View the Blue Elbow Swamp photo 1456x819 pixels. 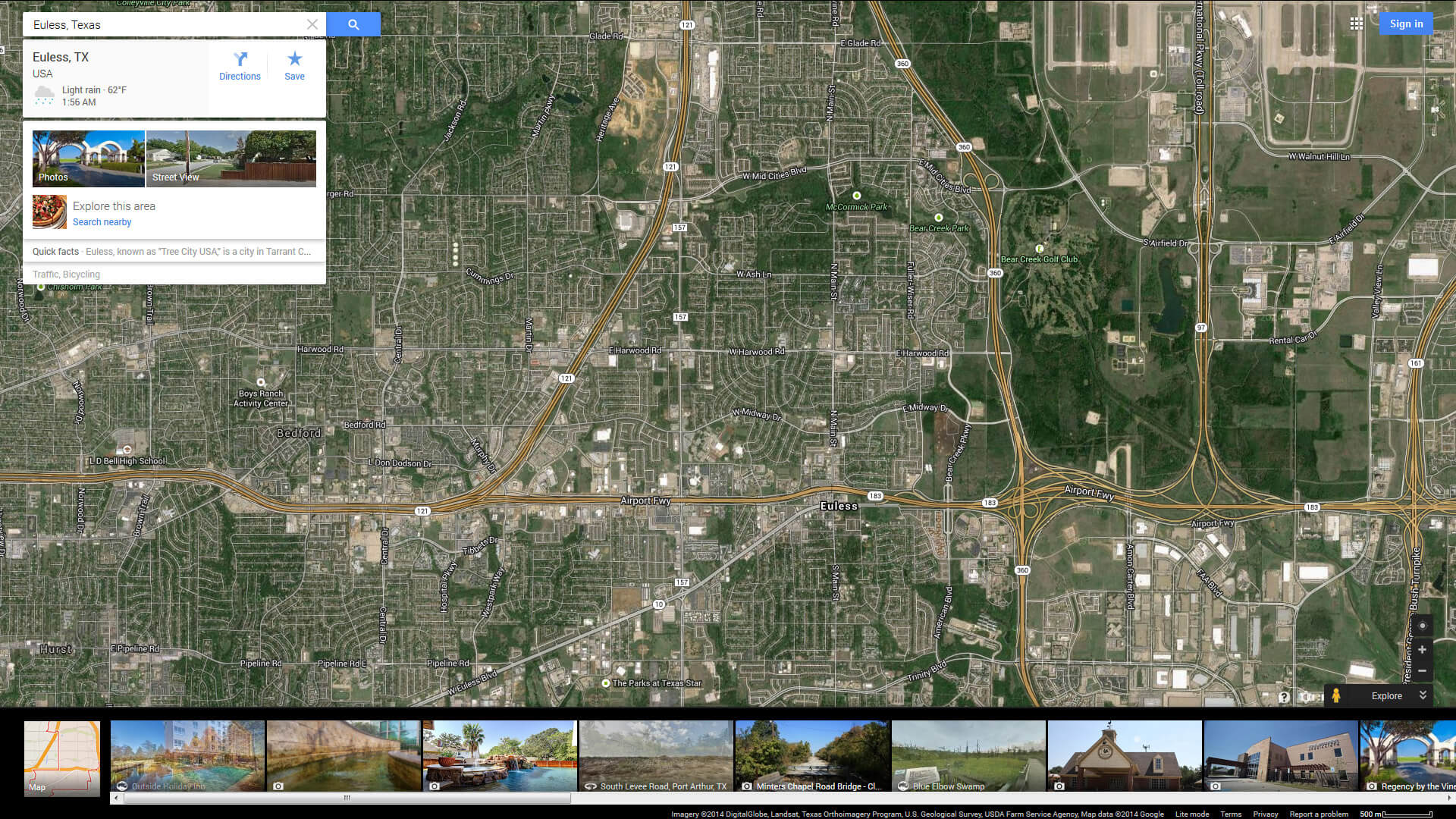[x=968, y=756]
